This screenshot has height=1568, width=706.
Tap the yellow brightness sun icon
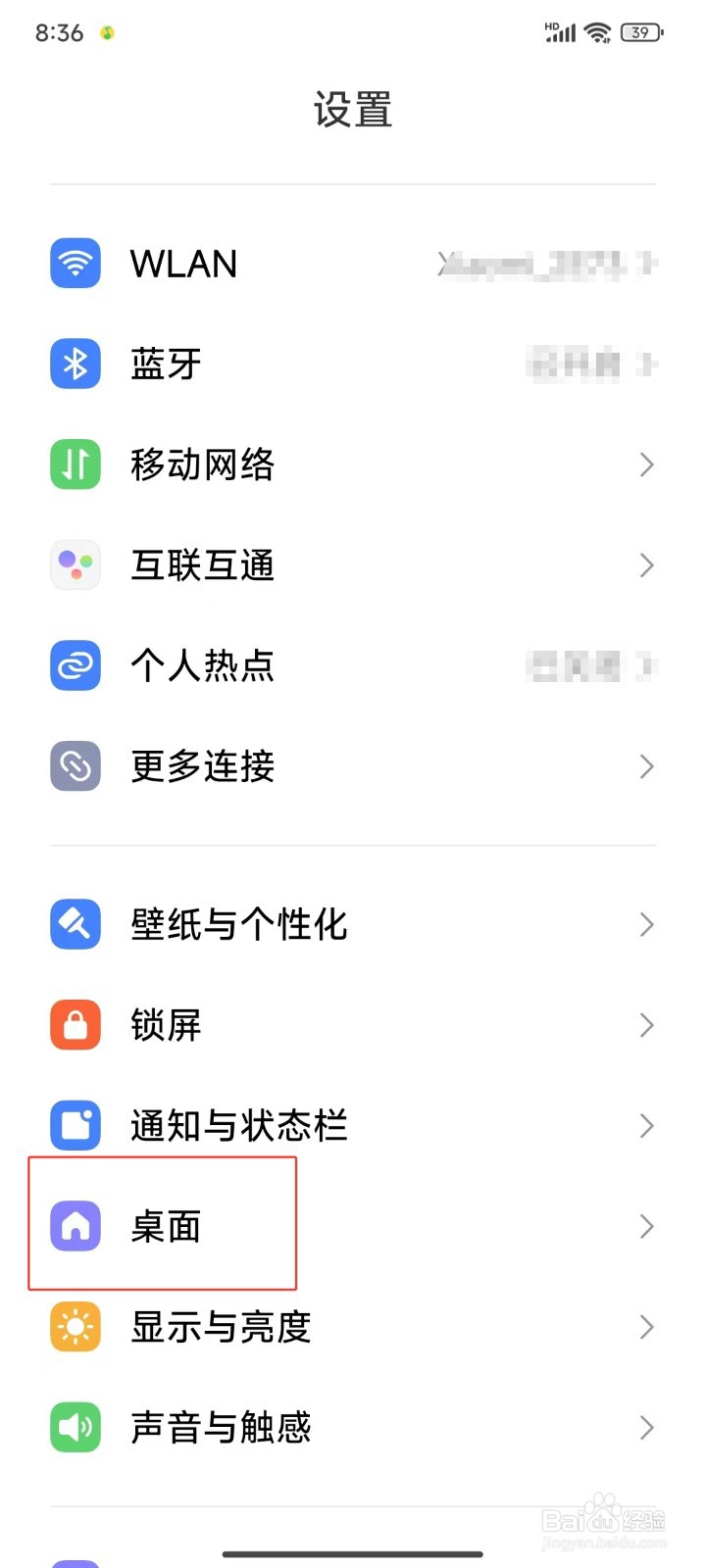(75, 1327)
